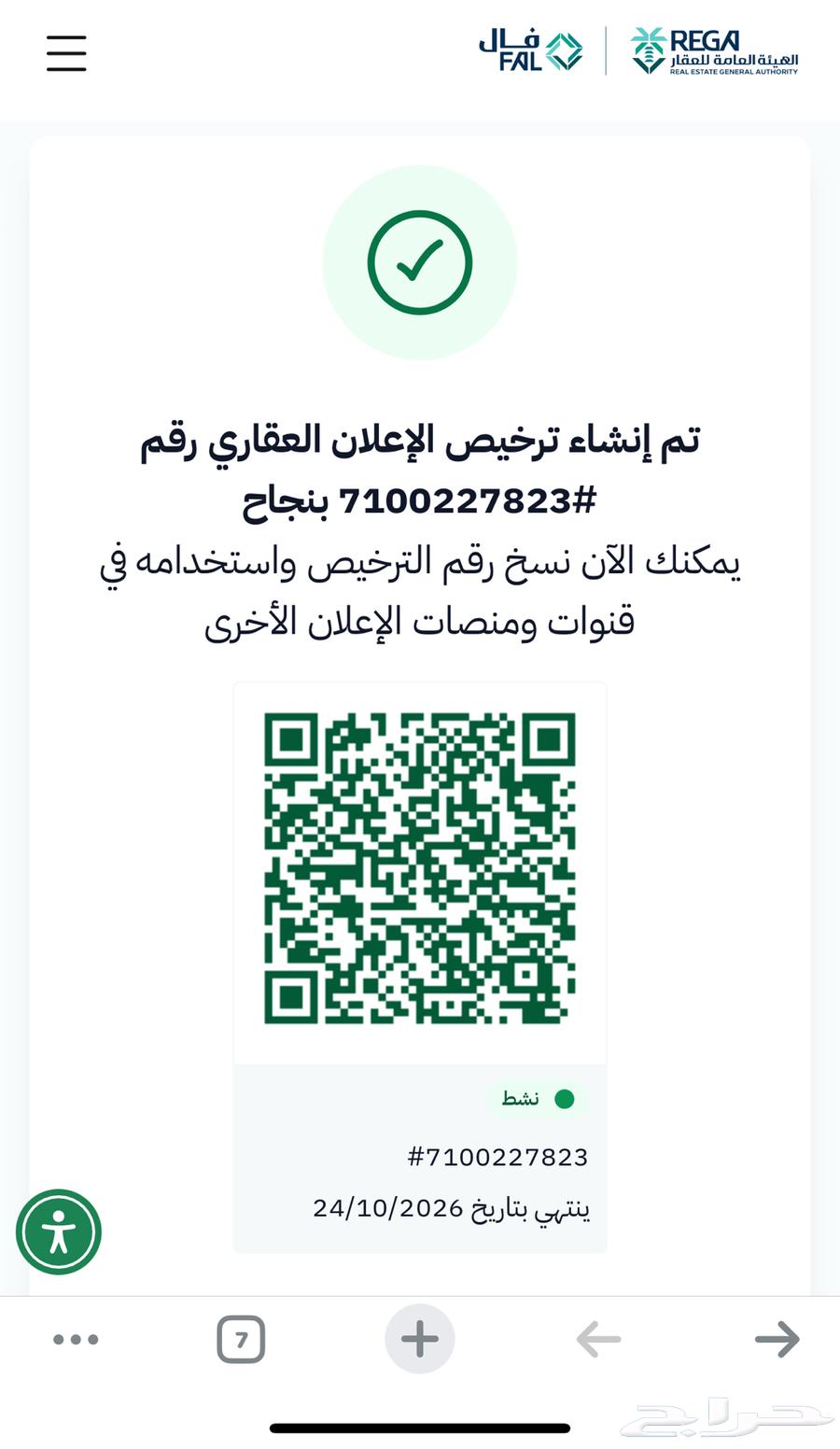Open the accessibility options button
Viewport: 840px width, 1449px height.
pos(59,1232)
